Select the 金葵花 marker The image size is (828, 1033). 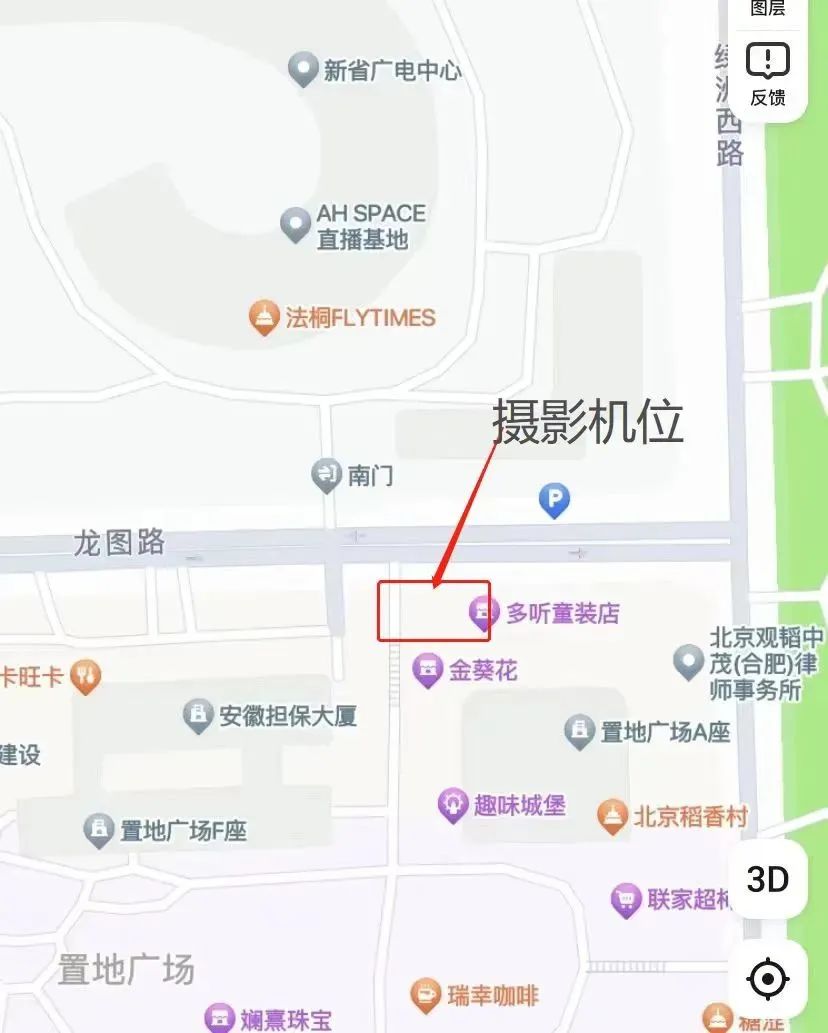[x=428, y=669]
